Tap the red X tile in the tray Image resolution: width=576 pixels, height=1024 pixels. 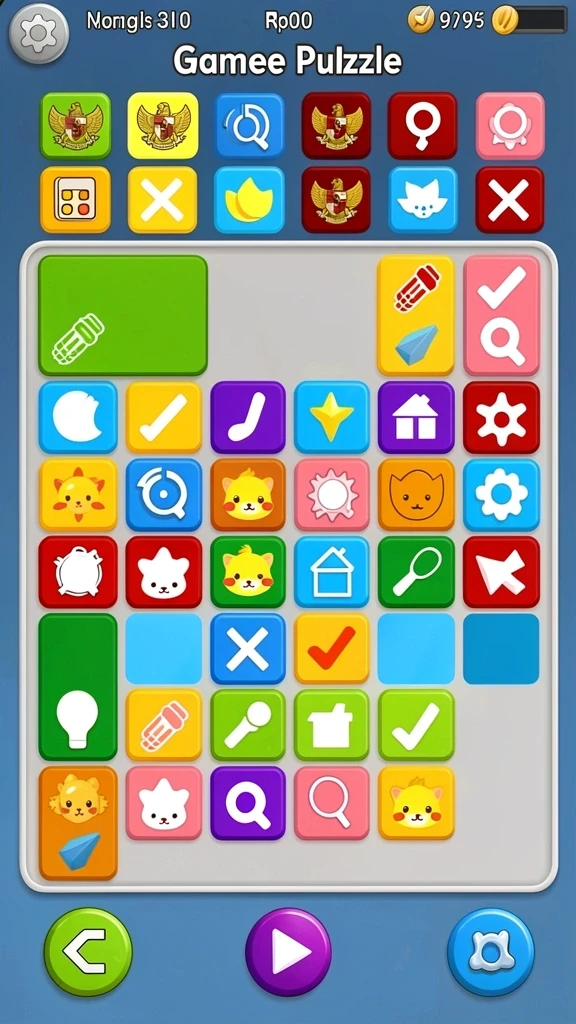pyautogui.click(x=509, y=200)
